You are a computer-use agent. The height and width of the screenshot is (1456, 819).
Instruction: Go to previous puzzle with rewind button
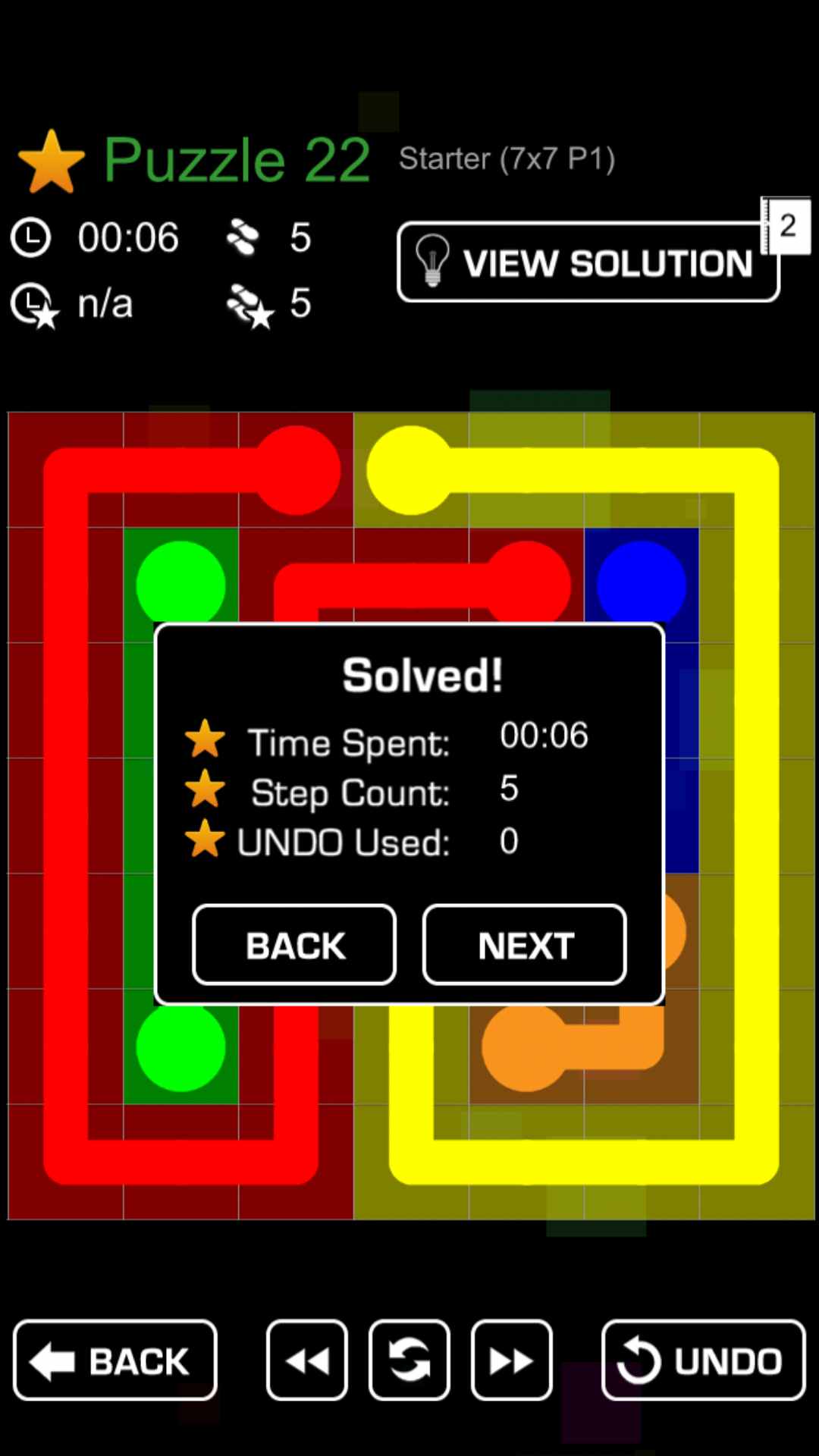point(307,1360)
